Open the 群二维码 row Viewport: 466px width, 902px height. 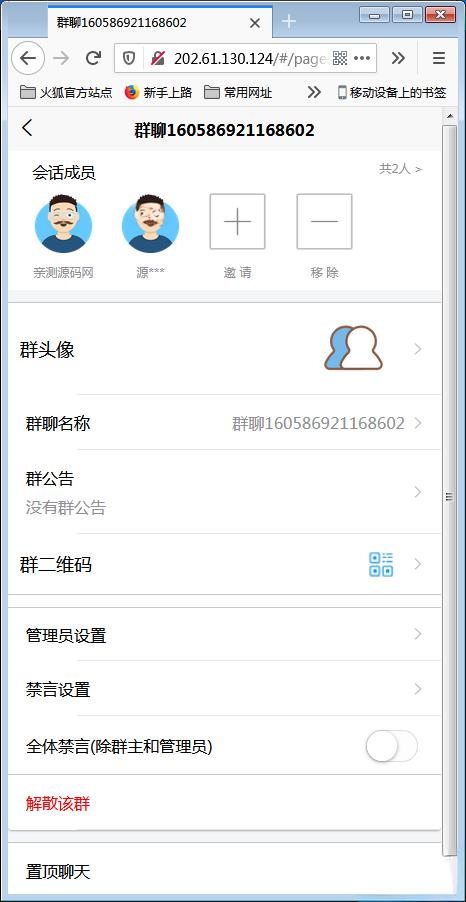coord(224,564)
